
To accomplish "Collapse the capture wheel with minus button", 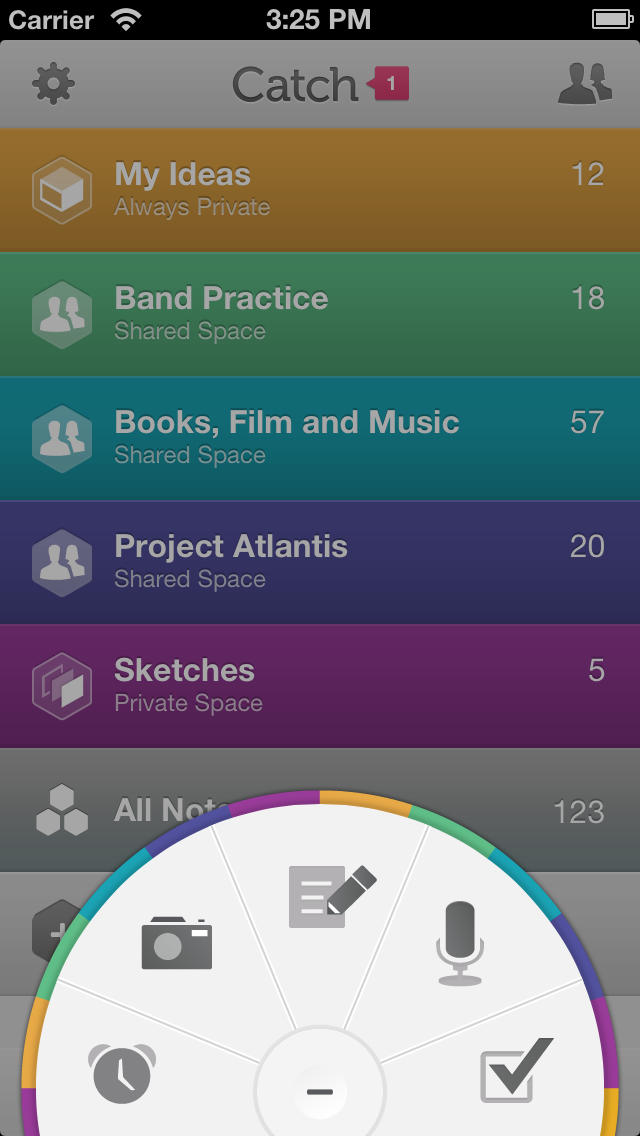I will point(320,1091).
